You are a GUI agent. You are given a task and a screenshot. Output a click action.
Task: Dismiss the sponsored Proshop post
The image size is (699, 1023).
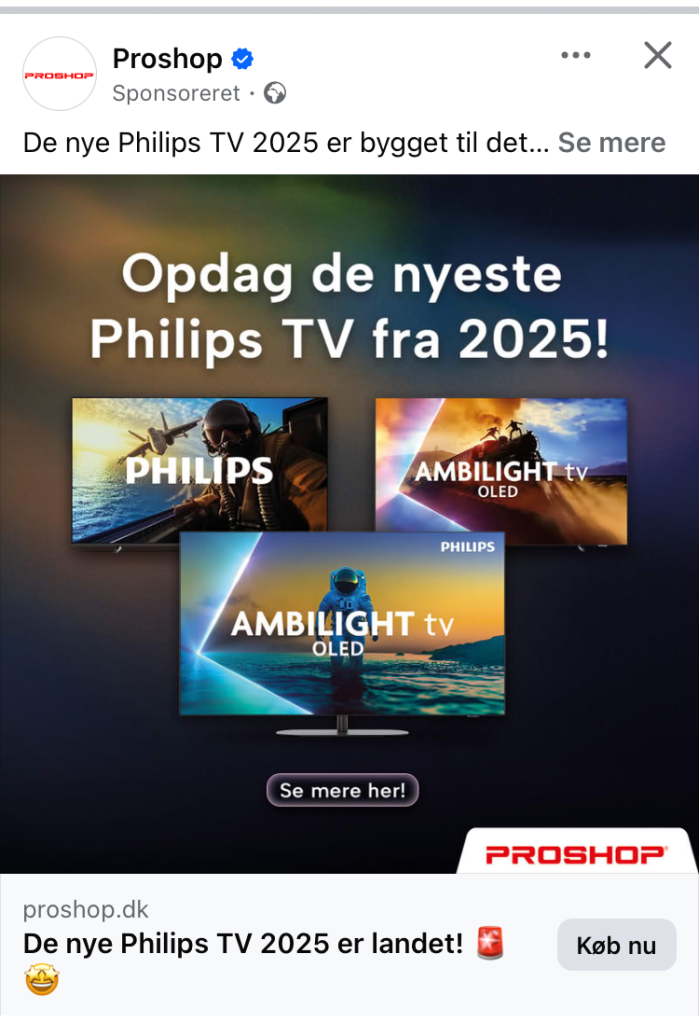click(657, 56)
